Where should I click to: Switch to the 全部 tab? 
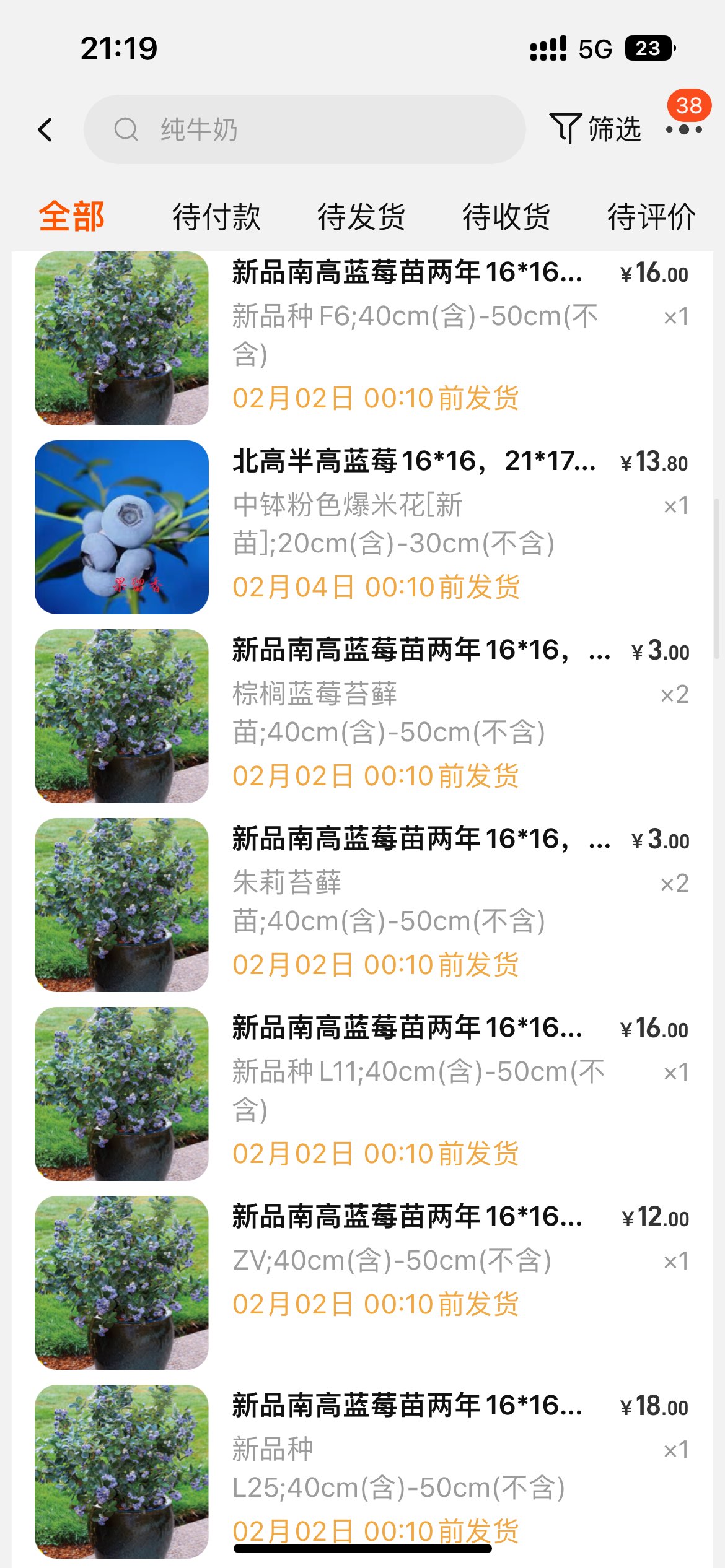tap(71, 217)
